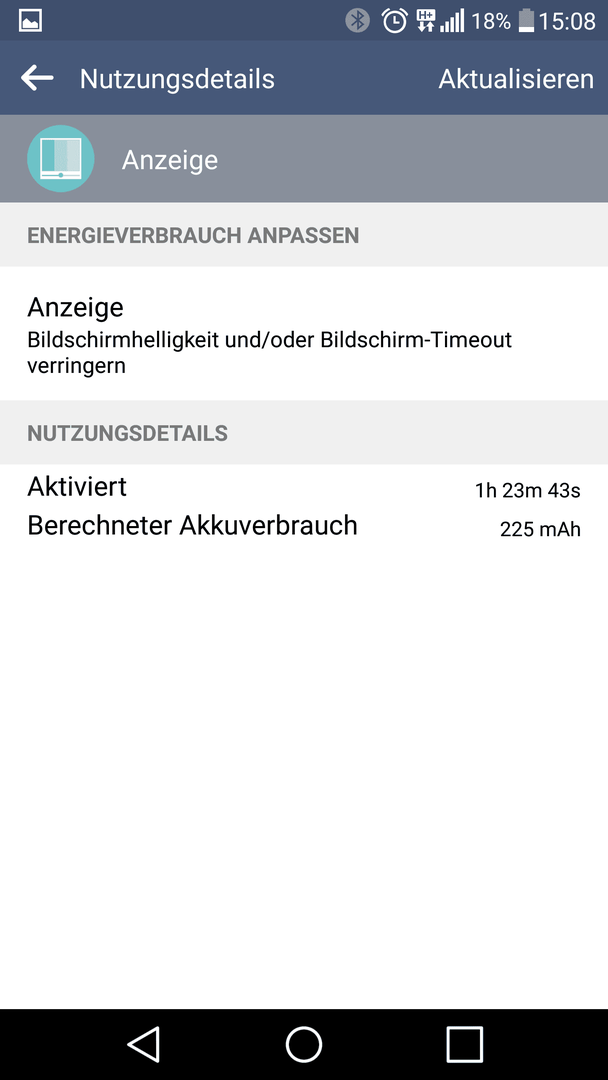Go back from Nutzungsdetails with the arrow

point(36,79)
